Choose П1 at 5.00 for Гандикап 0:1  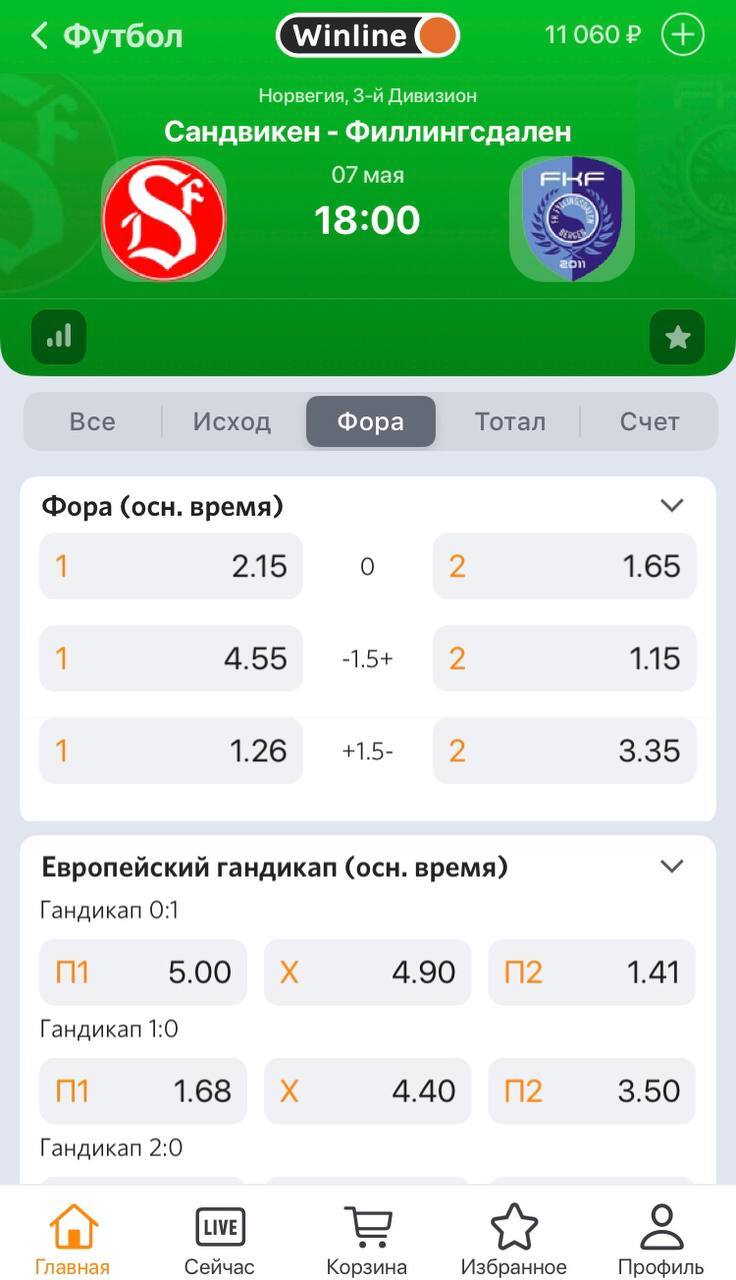pos(143,972)
